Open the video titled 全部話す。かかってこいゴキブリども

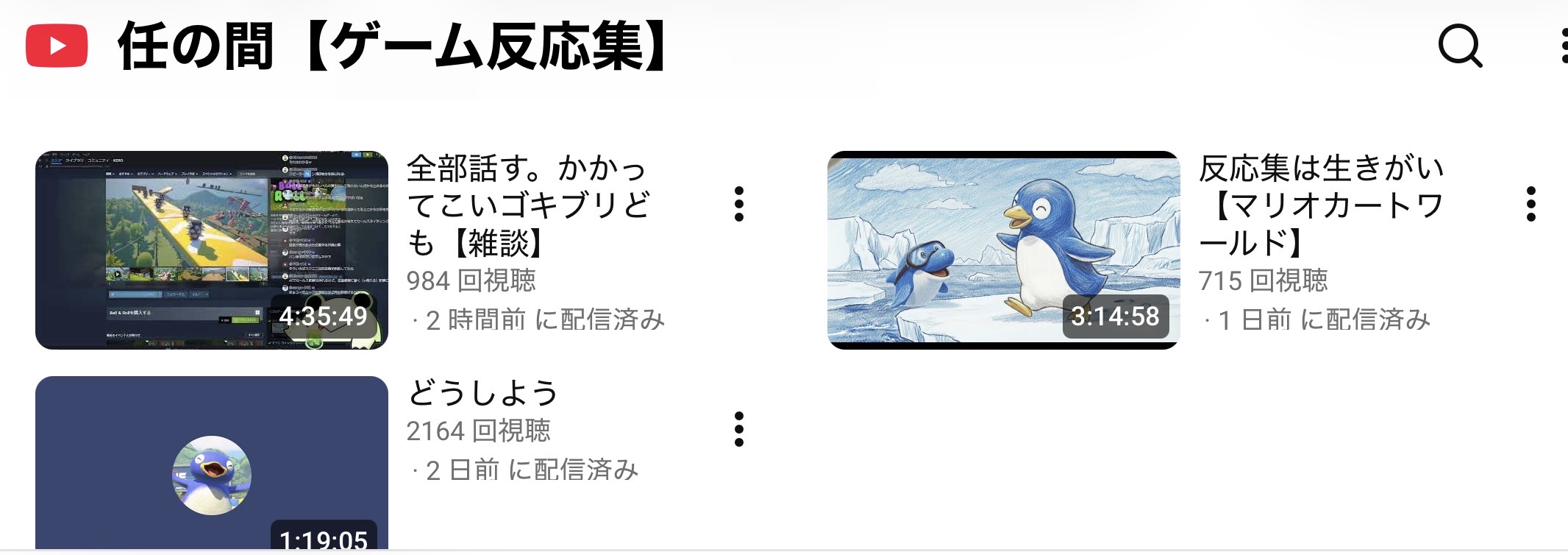point(528,205)
